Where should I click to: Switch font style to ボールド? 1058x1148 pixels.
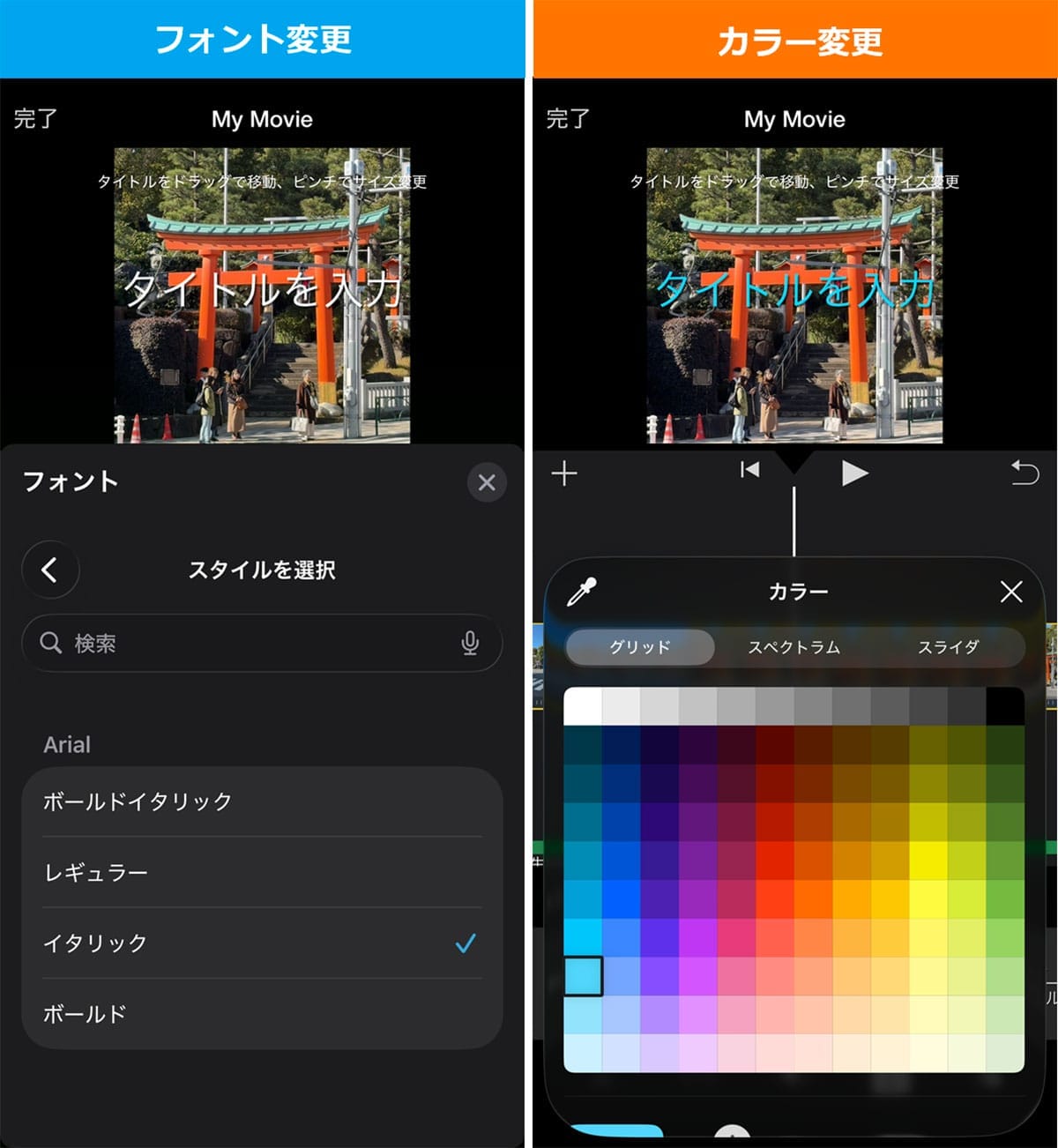pos(88,1013)
